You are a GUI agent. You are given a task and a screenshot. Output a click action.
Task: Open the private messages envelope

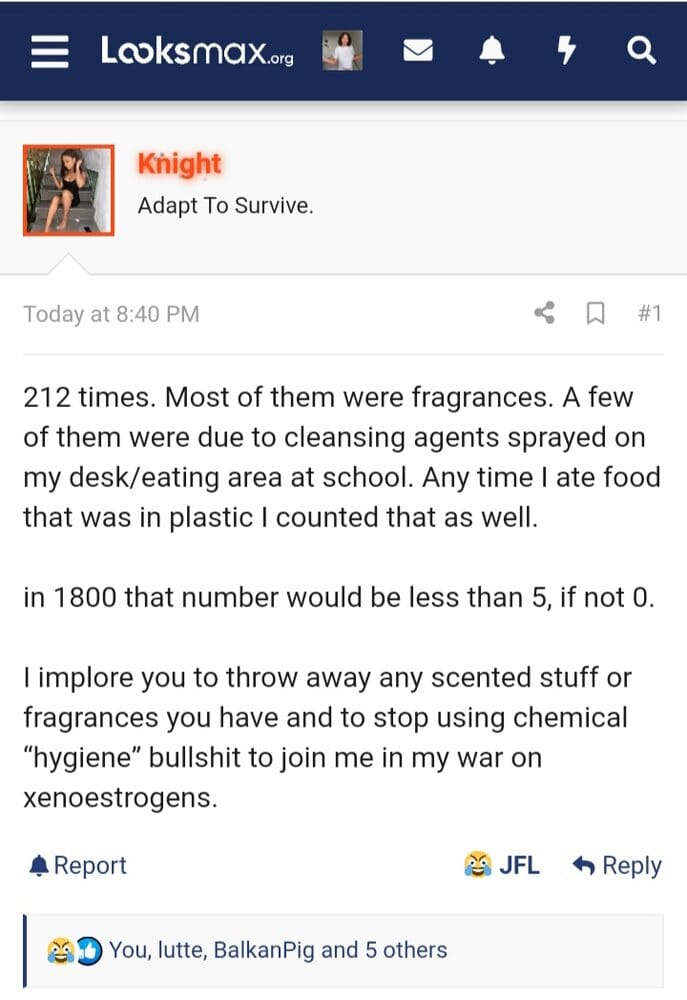[x=417, y=50]
